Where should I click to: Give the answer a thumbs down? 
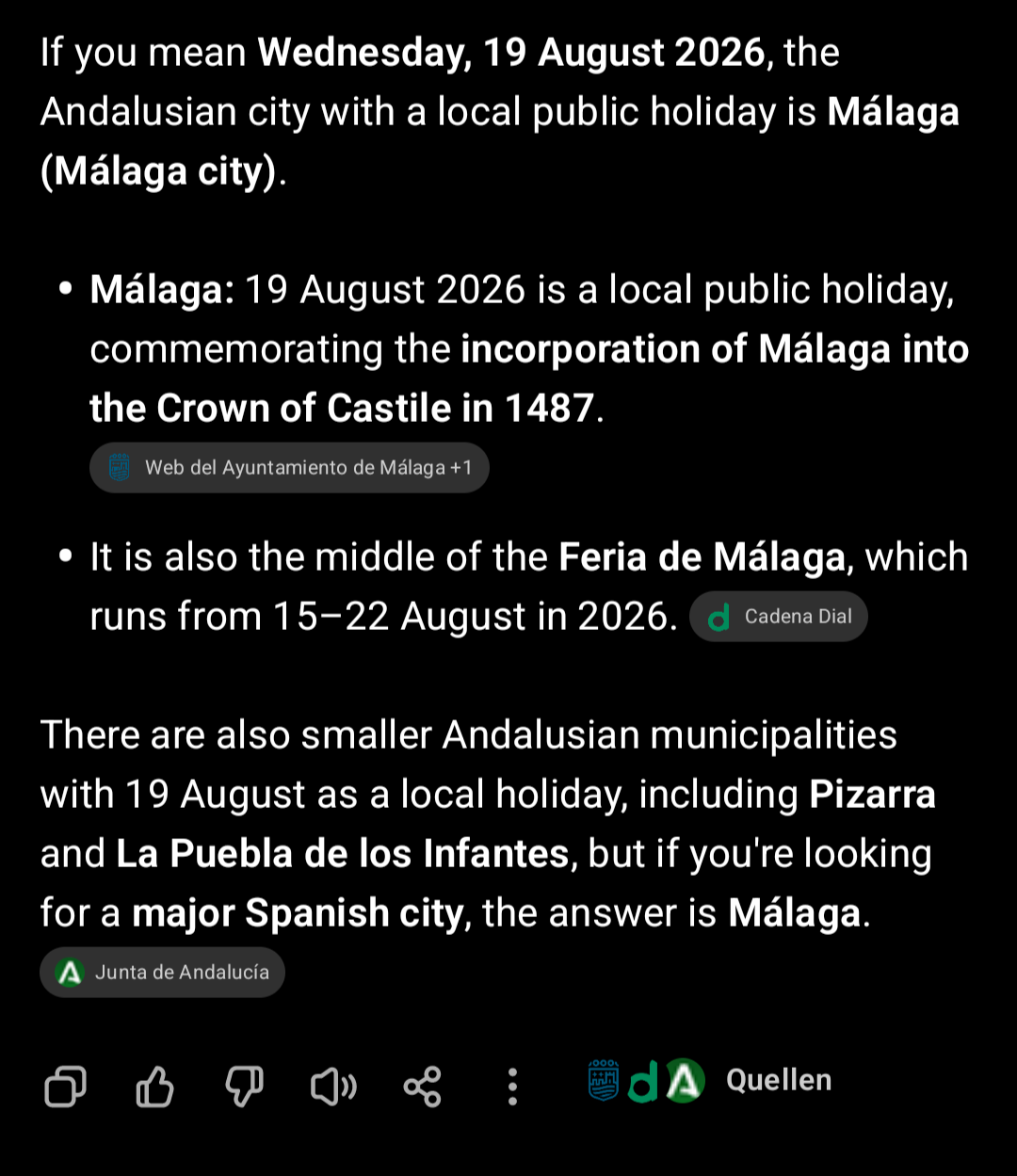[x=244, y=1087]
